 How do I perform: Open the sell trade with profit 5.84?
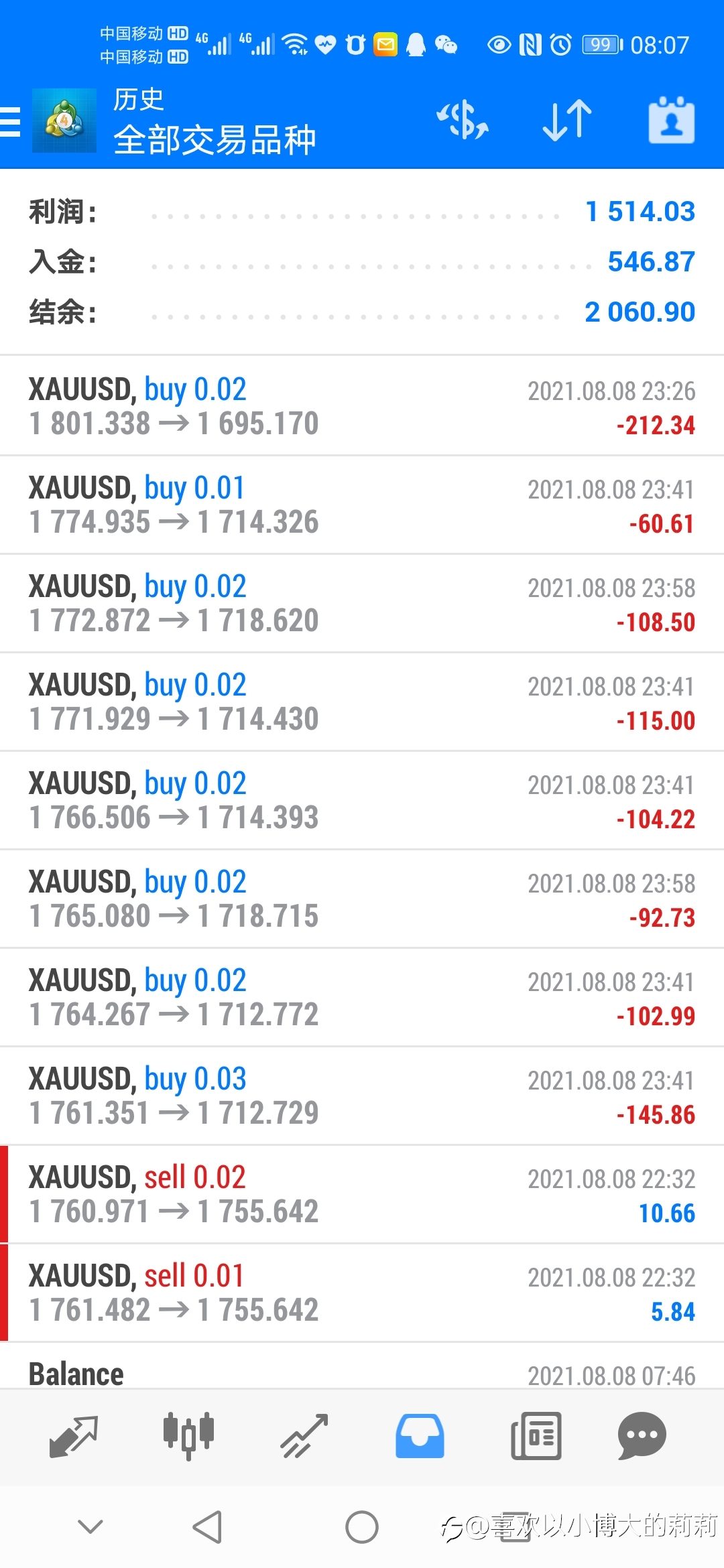362,1293
